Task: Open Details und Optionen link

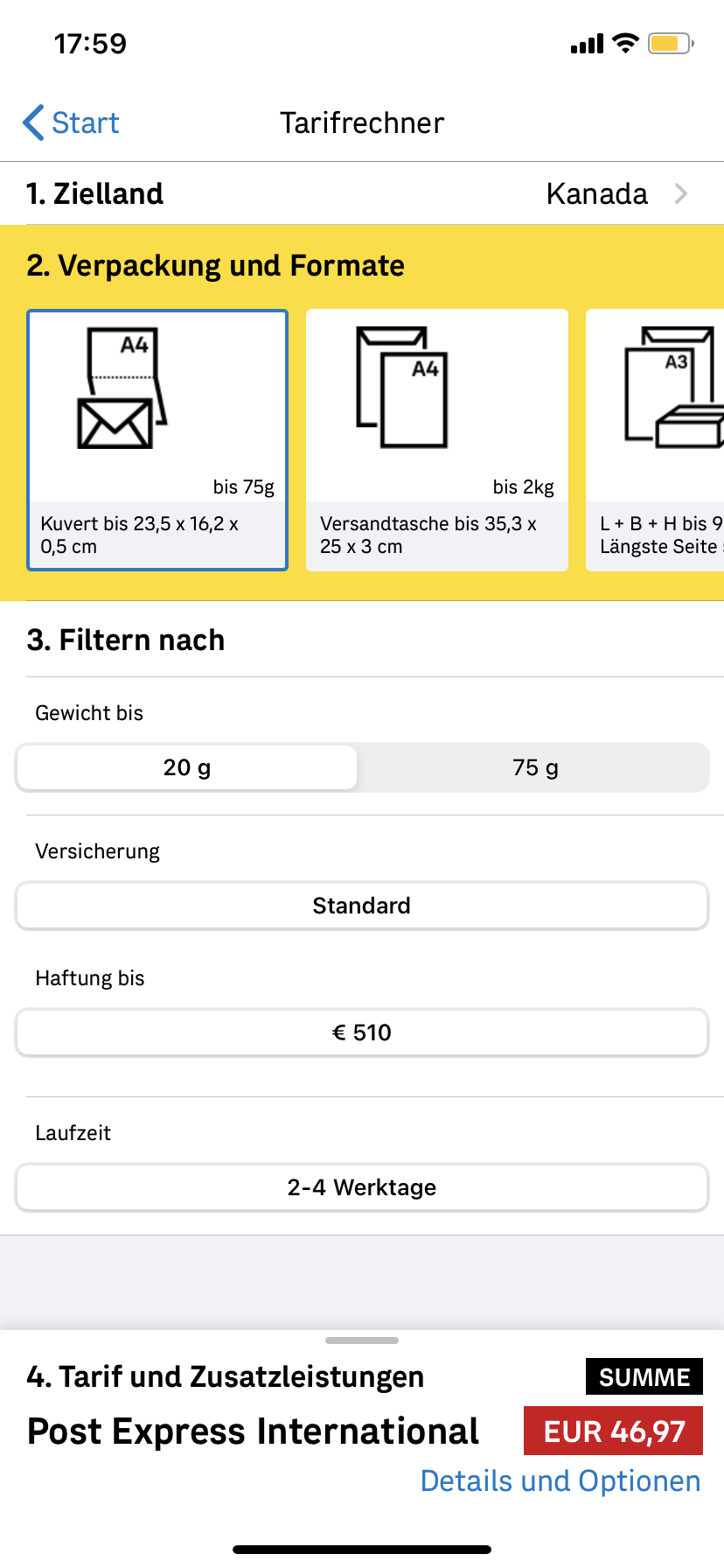Action: 560,1480
